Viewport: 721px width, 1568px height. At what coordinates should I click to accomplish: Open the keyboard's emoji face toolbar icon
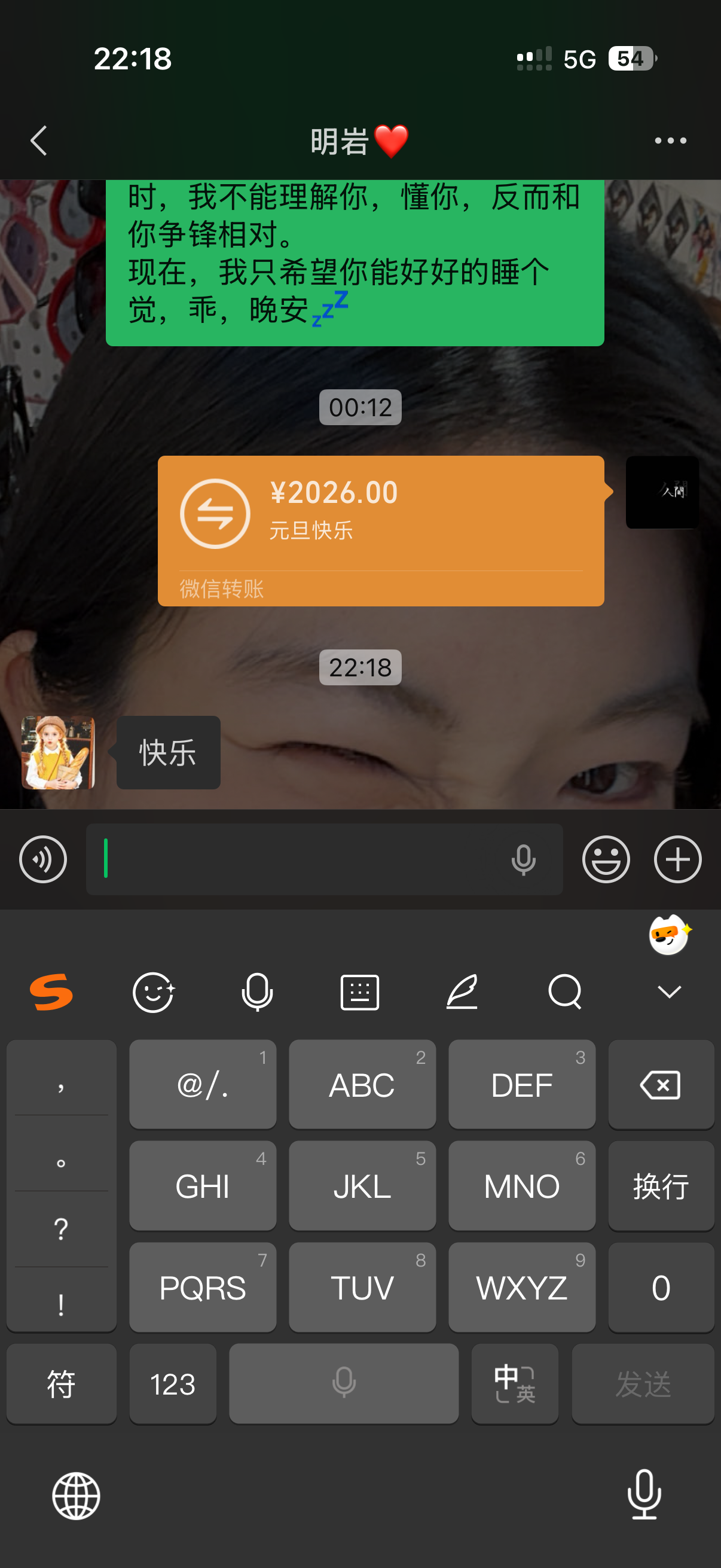coord(153,992)
